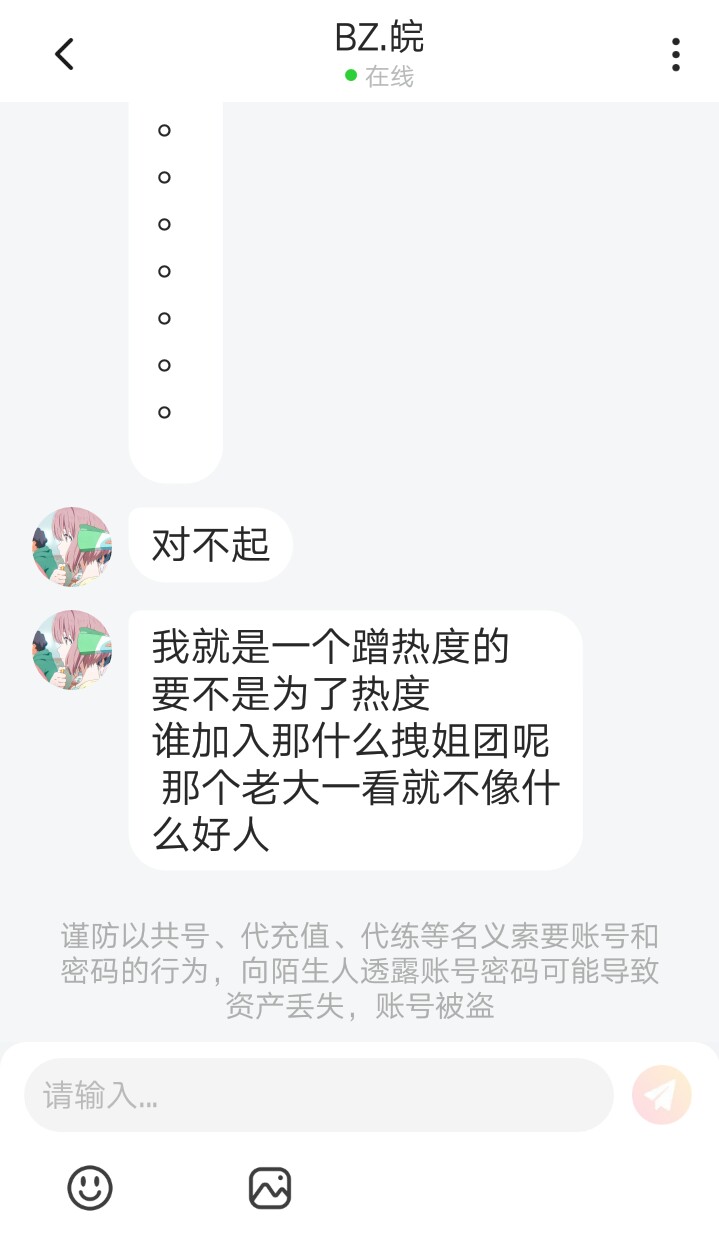Open the emoji picker
719x1234 pixels.
(90, 1188)
